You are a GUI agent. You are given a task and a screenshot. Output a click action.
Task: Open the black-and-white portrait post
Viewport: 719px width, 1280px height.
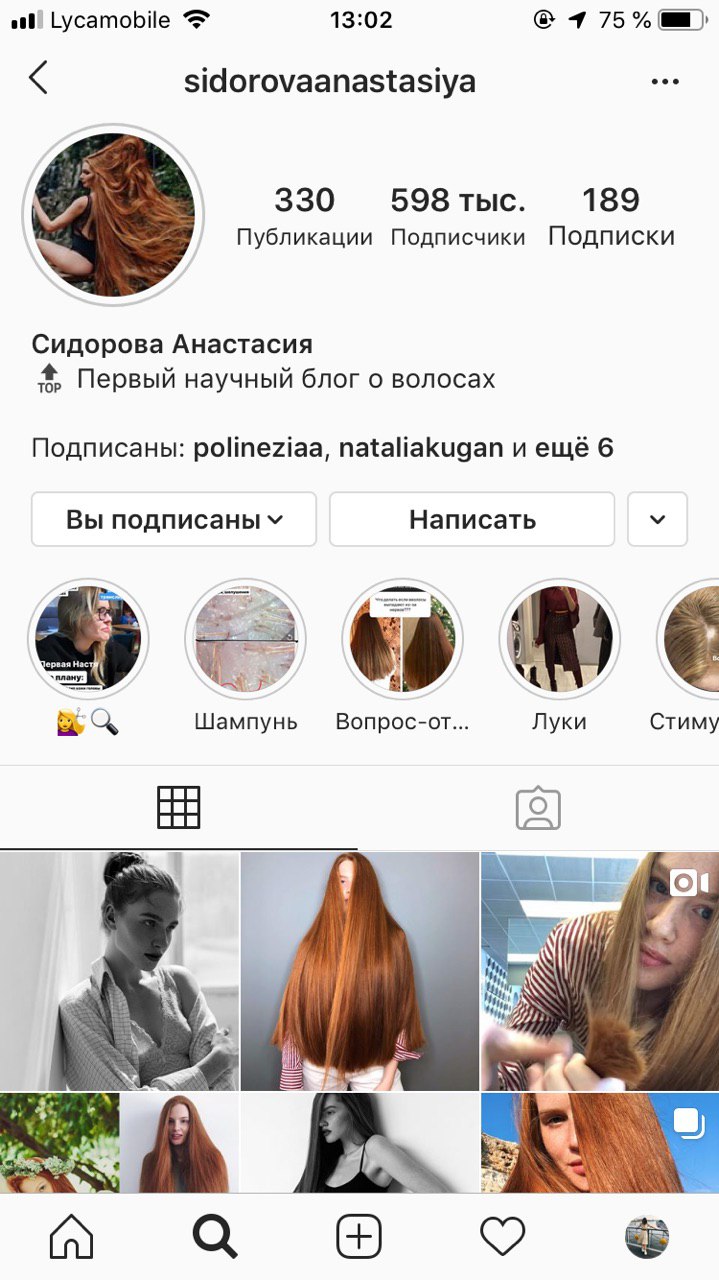pyautogui.click(x=119, y=971)
